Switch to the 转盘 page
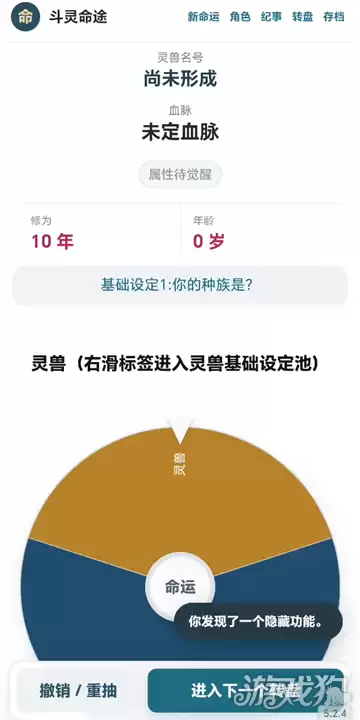360x720 pixels. click(x=303, y=17)
